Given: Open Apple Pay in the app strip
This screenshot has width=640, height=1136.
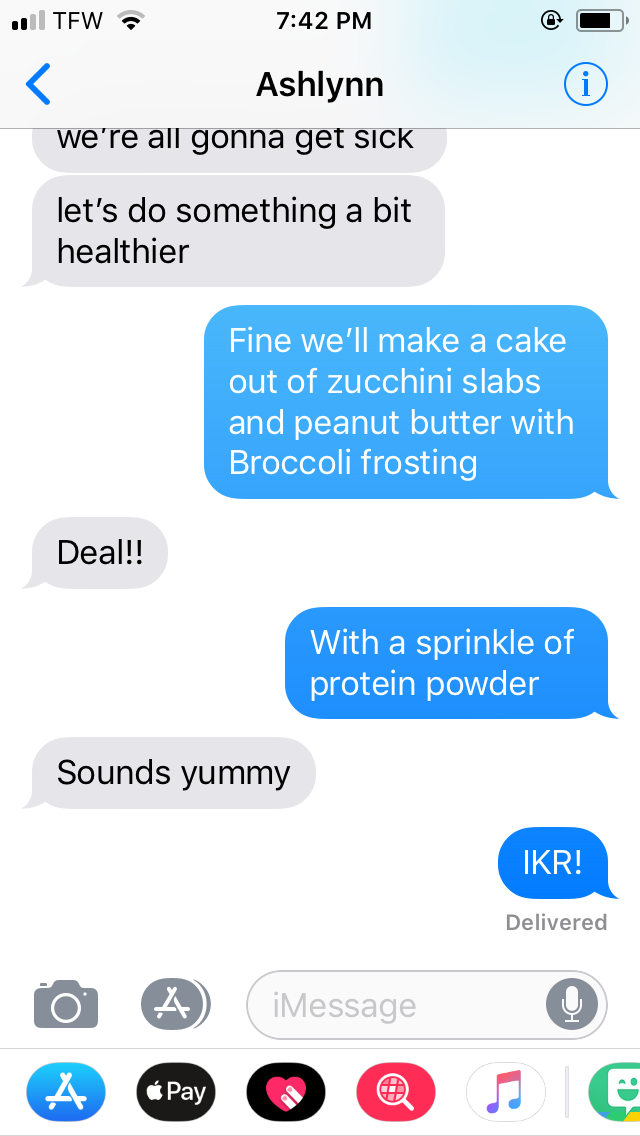Looking at the screenshot, I should pyautogui.click(x=176, y=1092).
